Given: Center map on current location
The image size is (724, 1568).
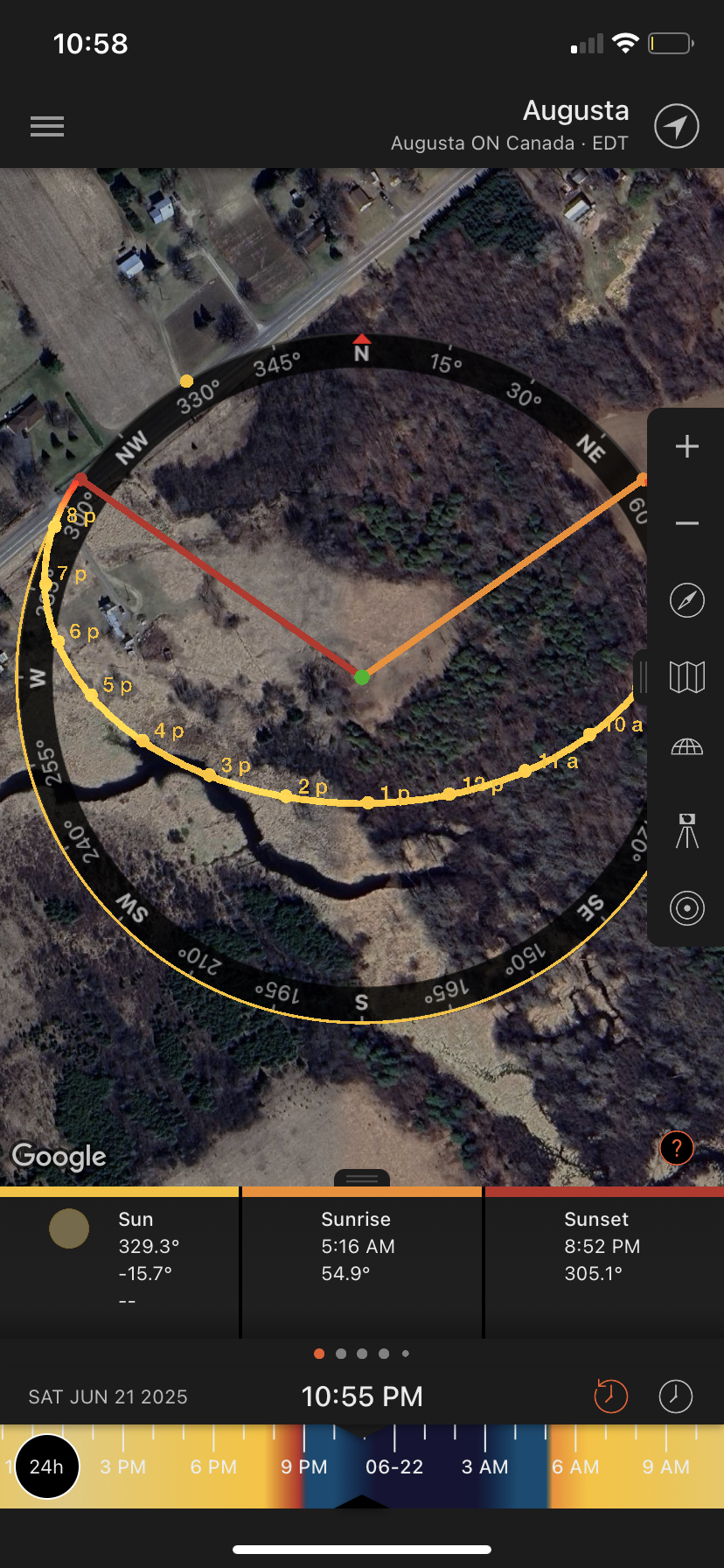Looking at the screenshot, I should coord(677,127).
